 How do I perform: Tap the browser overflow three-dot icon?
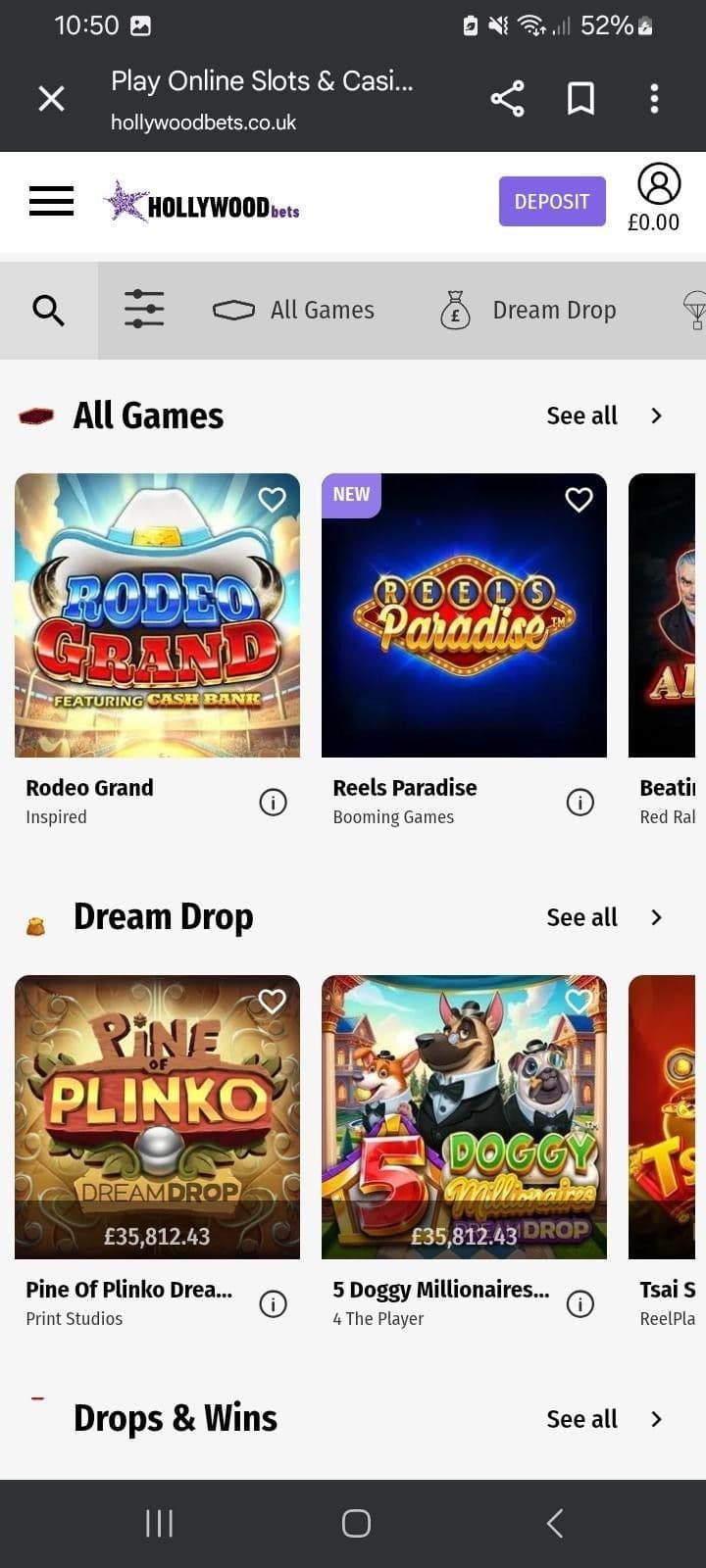(654, 98)
